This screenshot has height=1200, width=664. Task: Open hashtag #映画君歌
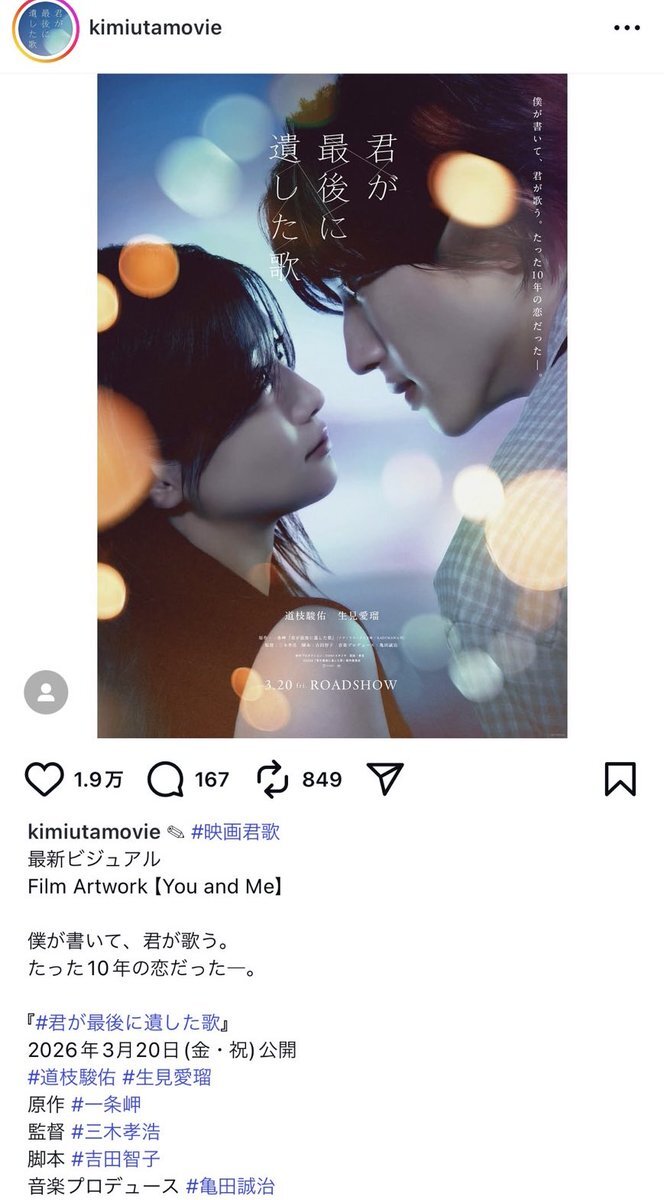pyautogui.click(x=236, y=832)
